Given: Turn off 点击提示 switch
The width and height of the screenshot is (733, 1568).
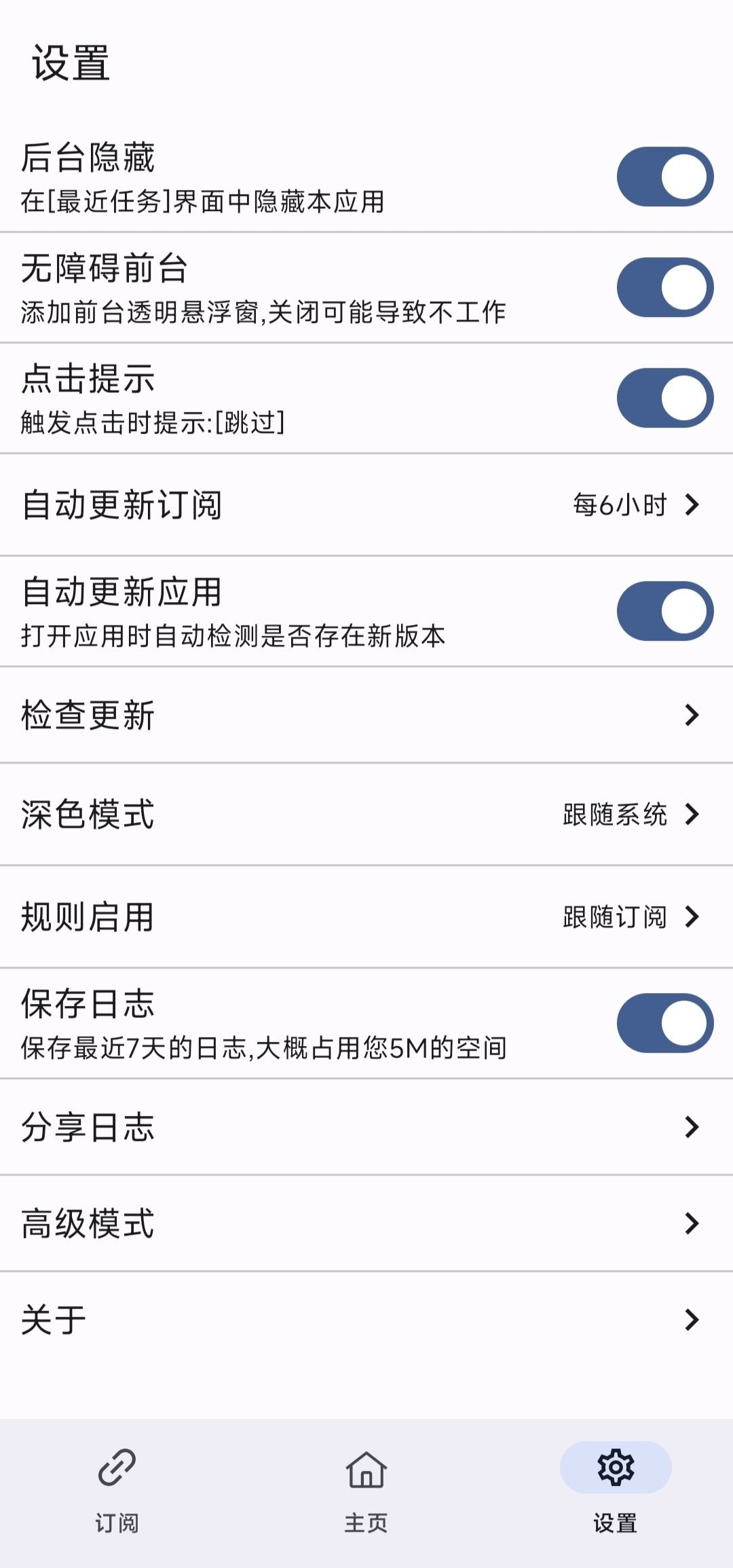Looking at the screenshot, I should coord(664,398).
